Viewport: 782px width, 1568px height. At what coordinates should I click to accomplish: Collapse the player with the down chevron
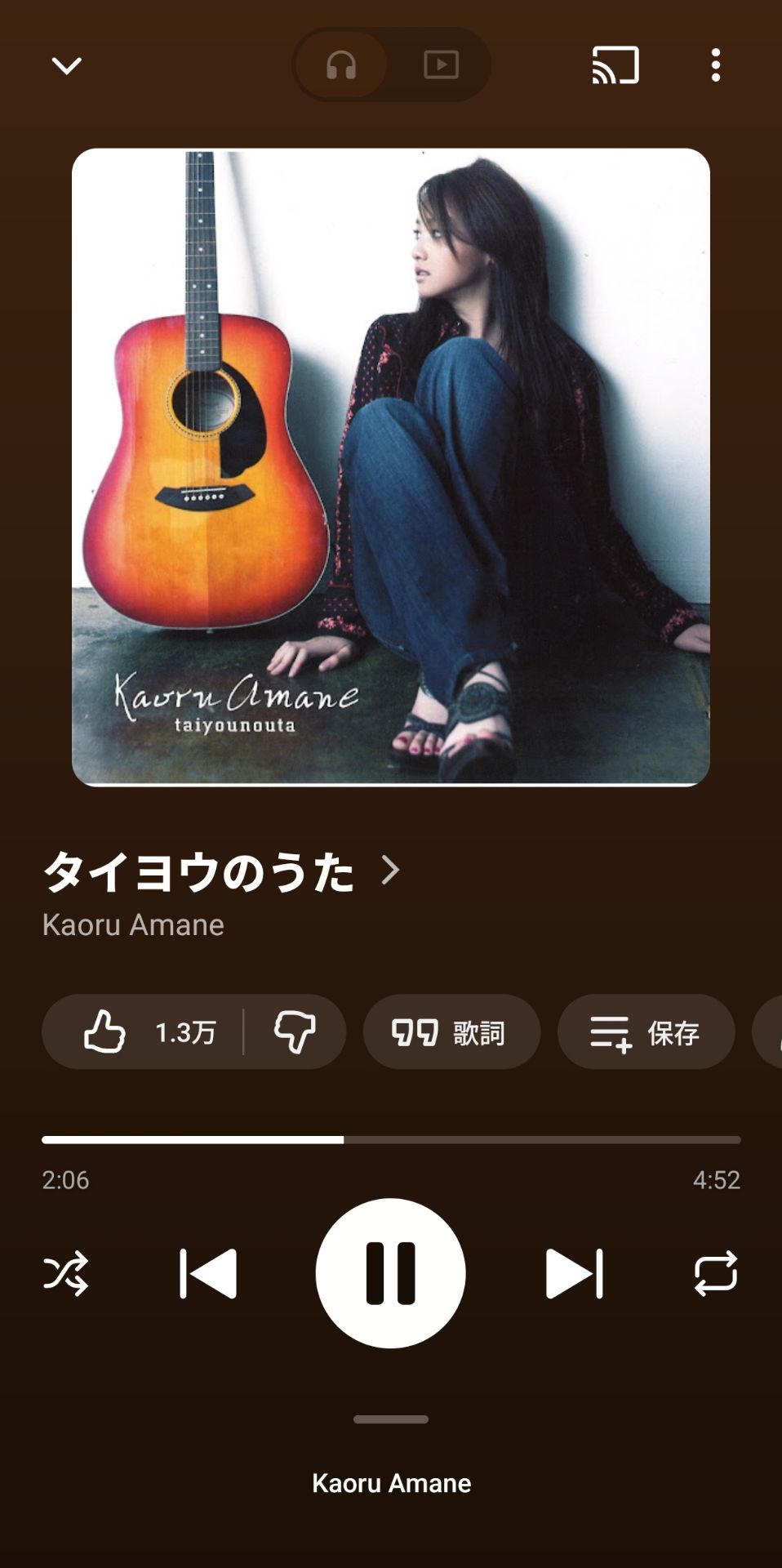[x=66, y=65]
